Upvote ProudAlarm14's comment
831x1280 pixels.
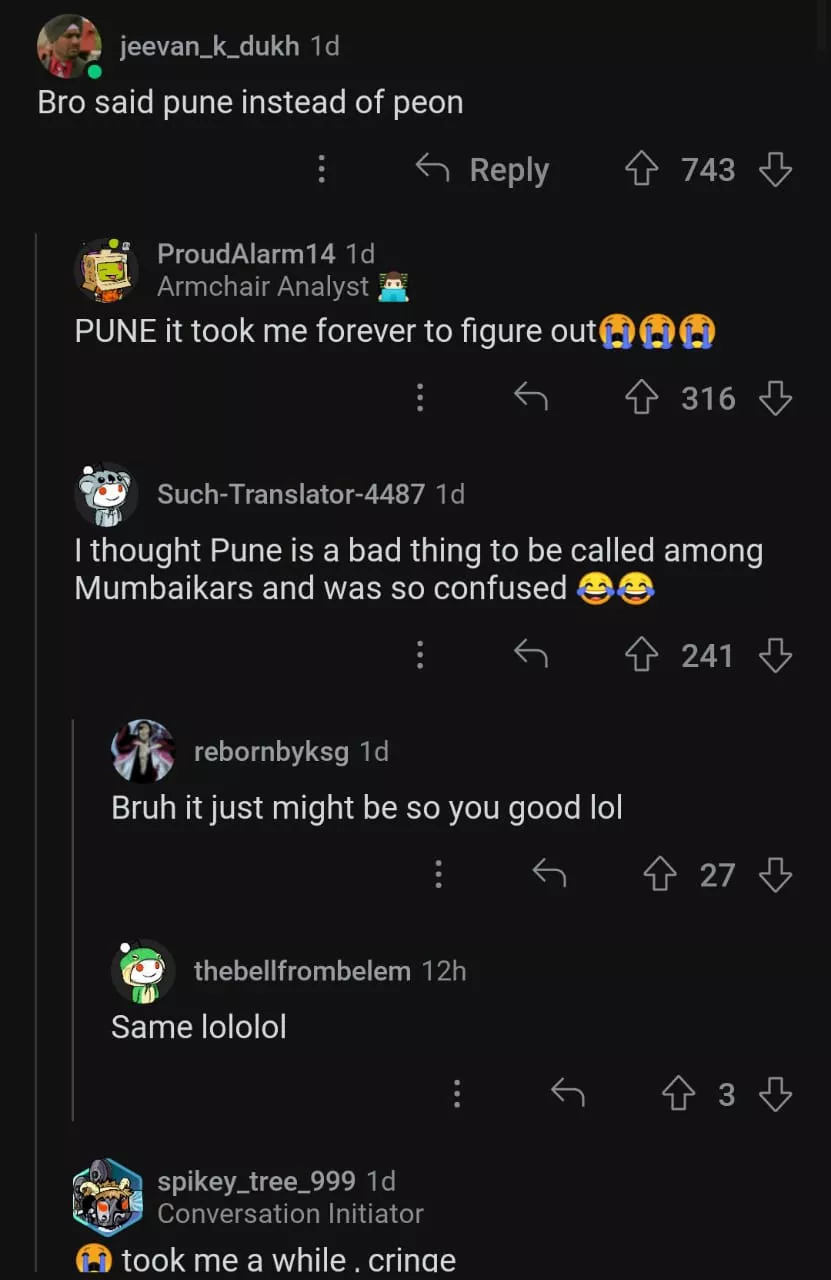pyautogui.click(x=640, y=399)
